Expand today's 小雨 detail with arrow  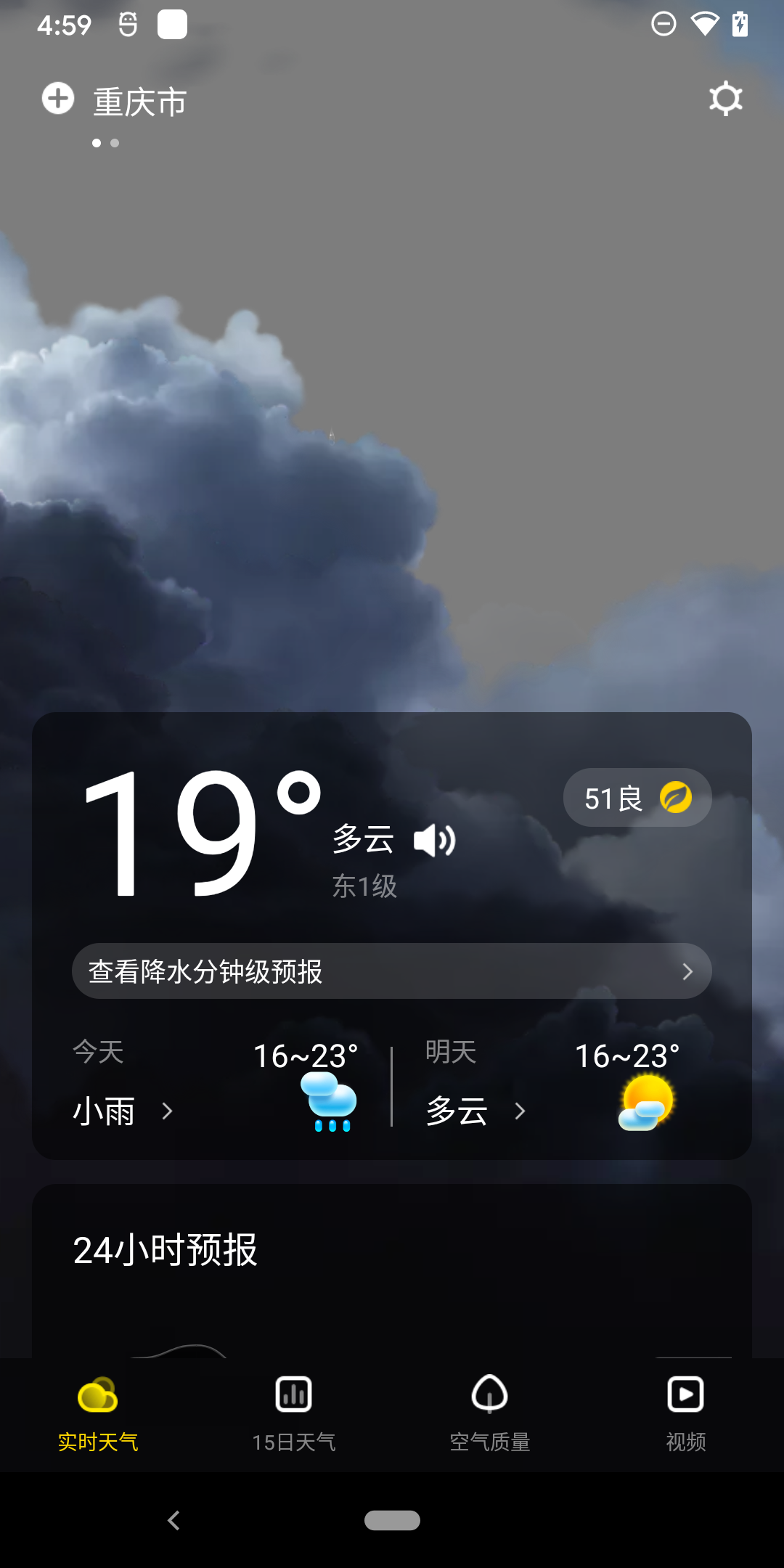coord(167,1111)
